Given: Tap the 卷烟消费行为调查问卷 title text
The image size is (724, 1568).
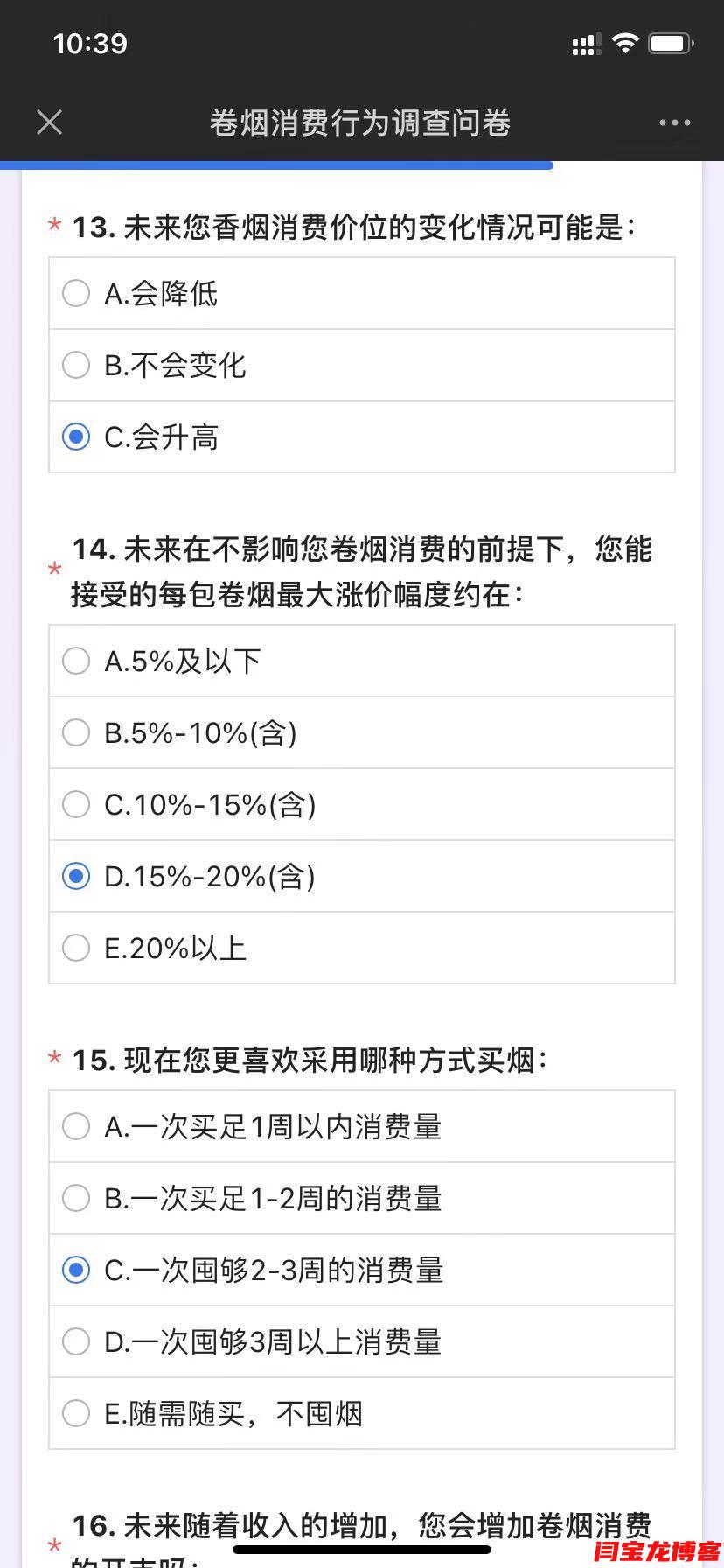Looking at the screenshot, I should click(362, 122).
